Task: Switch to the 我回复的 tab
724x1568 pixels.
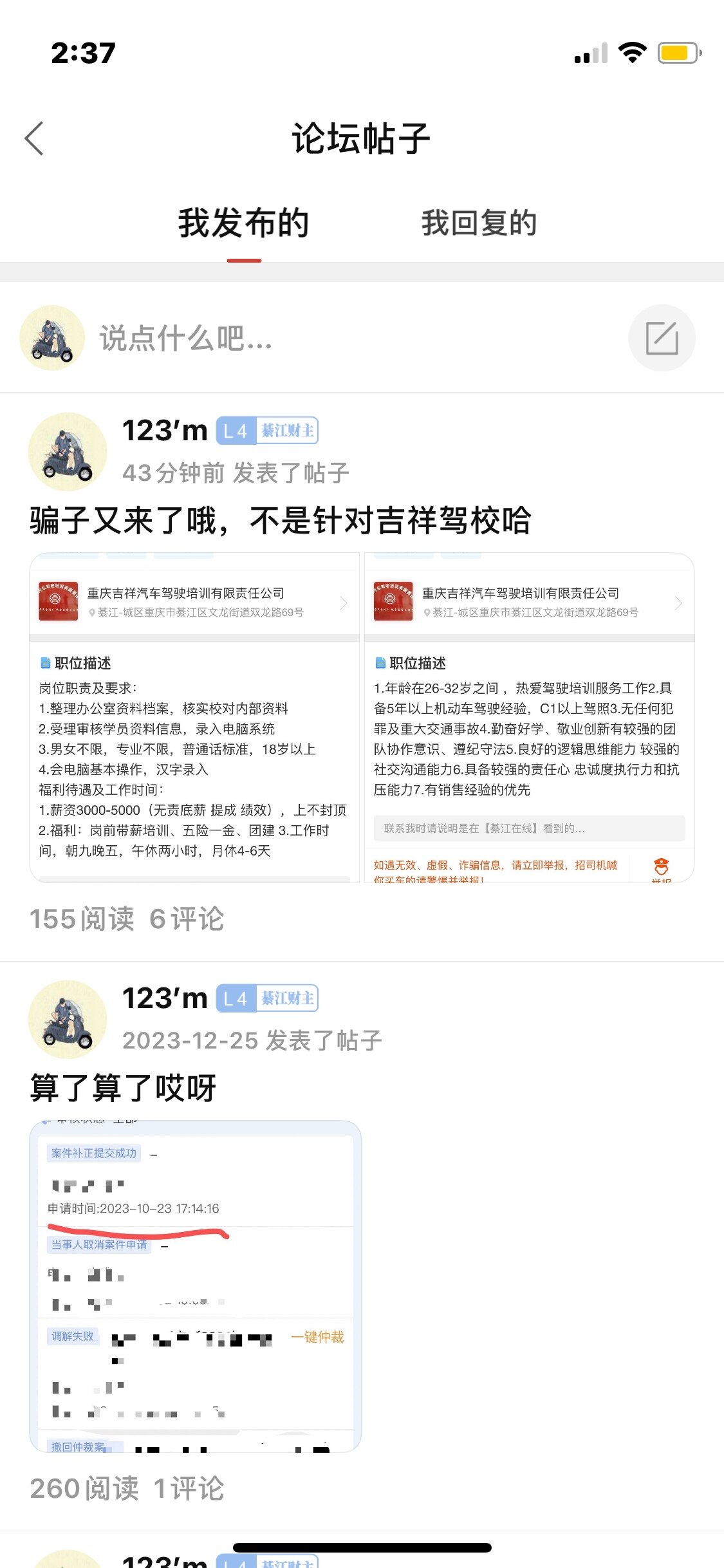Action: (479, 223)
